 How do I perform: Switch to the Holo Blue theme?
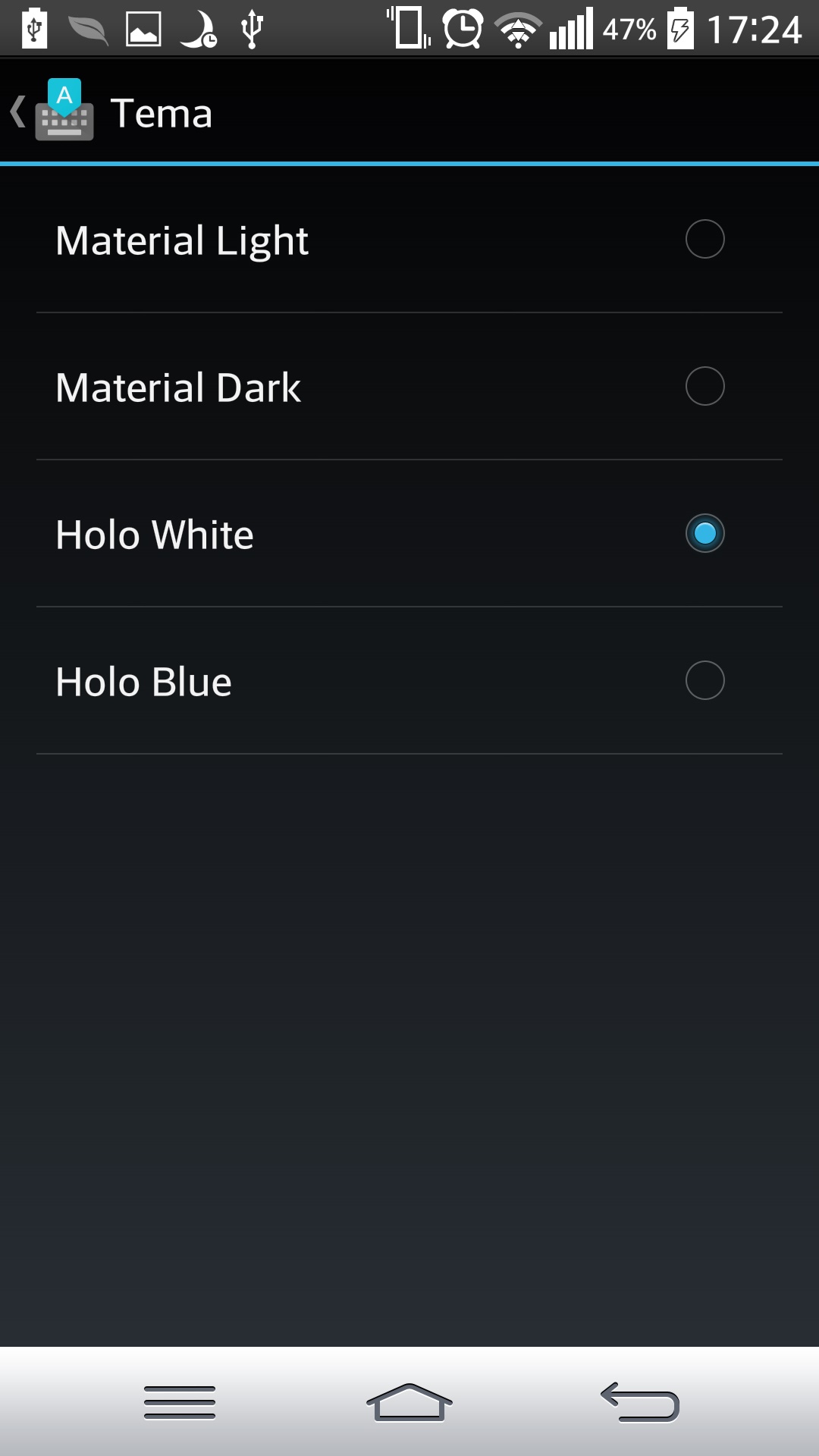click(x=409, y=681)
